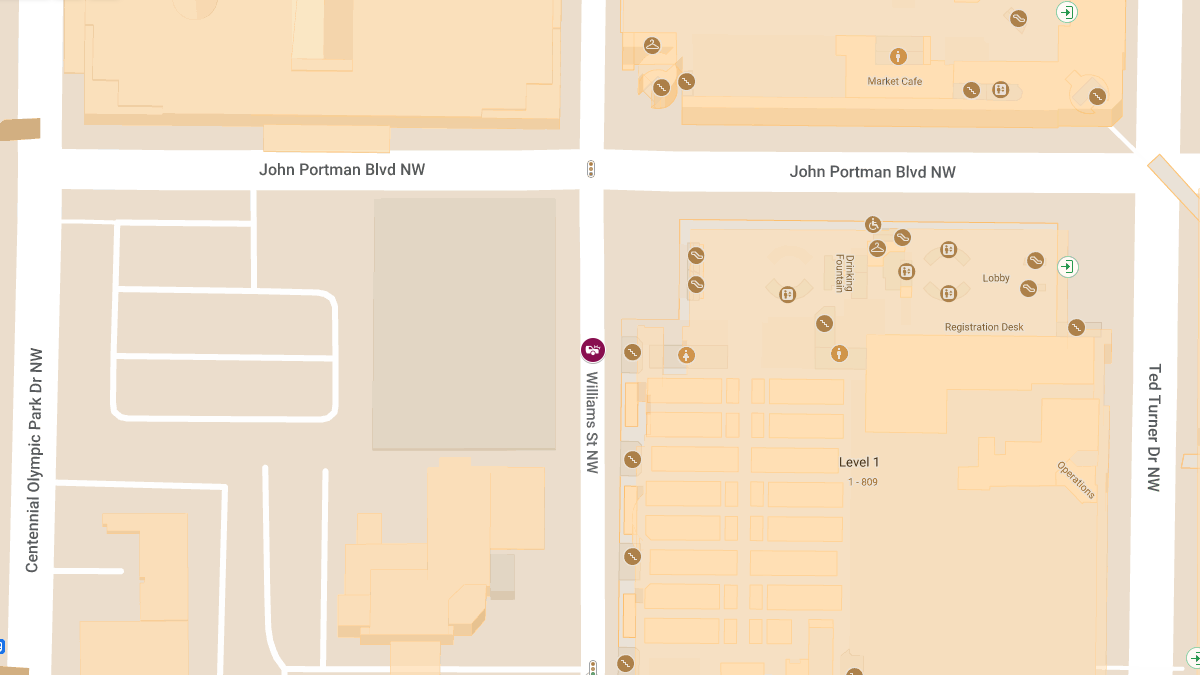Tap the maroon marker on Williams St NW
This screenshot has height=675, width=1200.
click(593, 350)
